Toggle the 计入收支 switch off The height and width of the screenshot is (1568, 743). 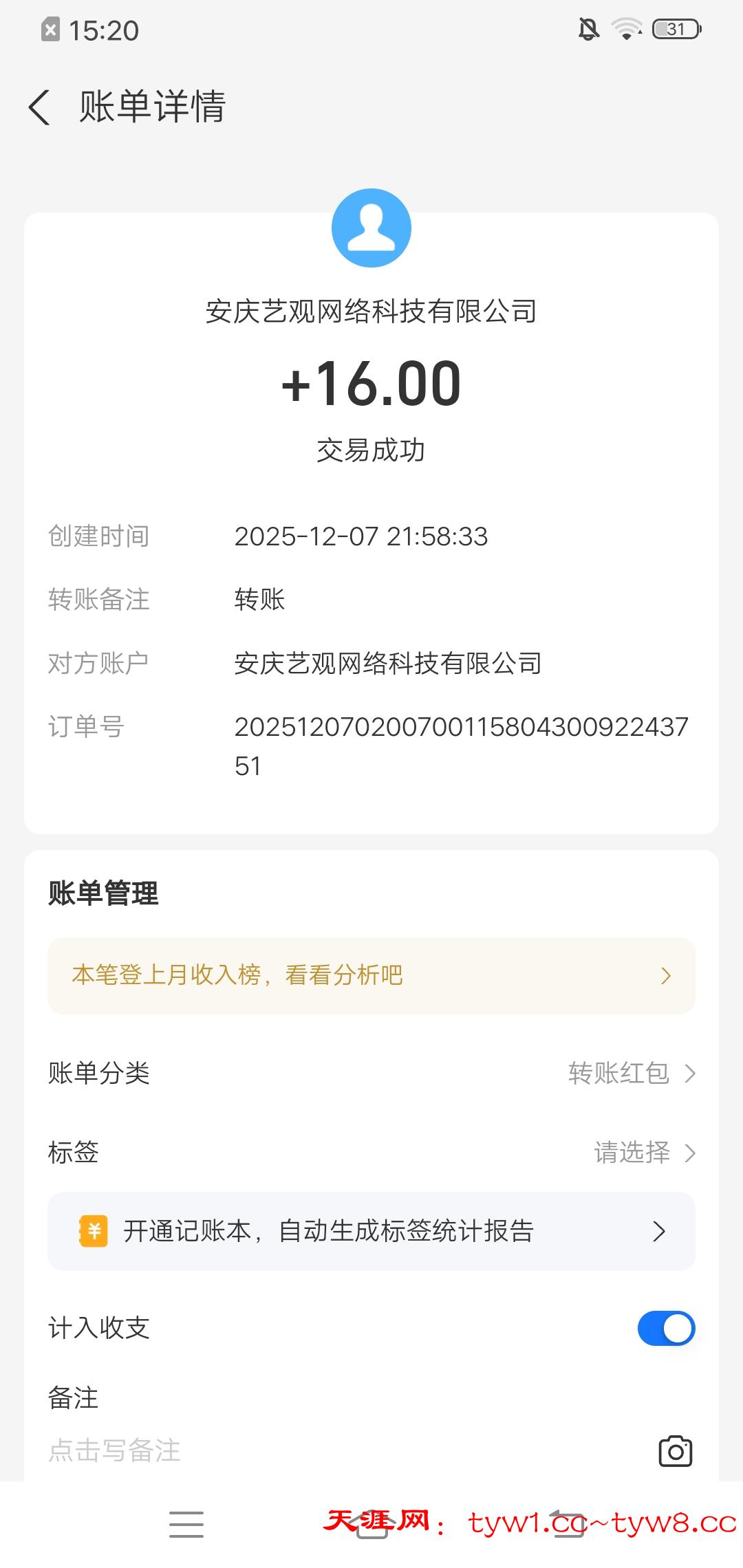tap(666, 1328)
